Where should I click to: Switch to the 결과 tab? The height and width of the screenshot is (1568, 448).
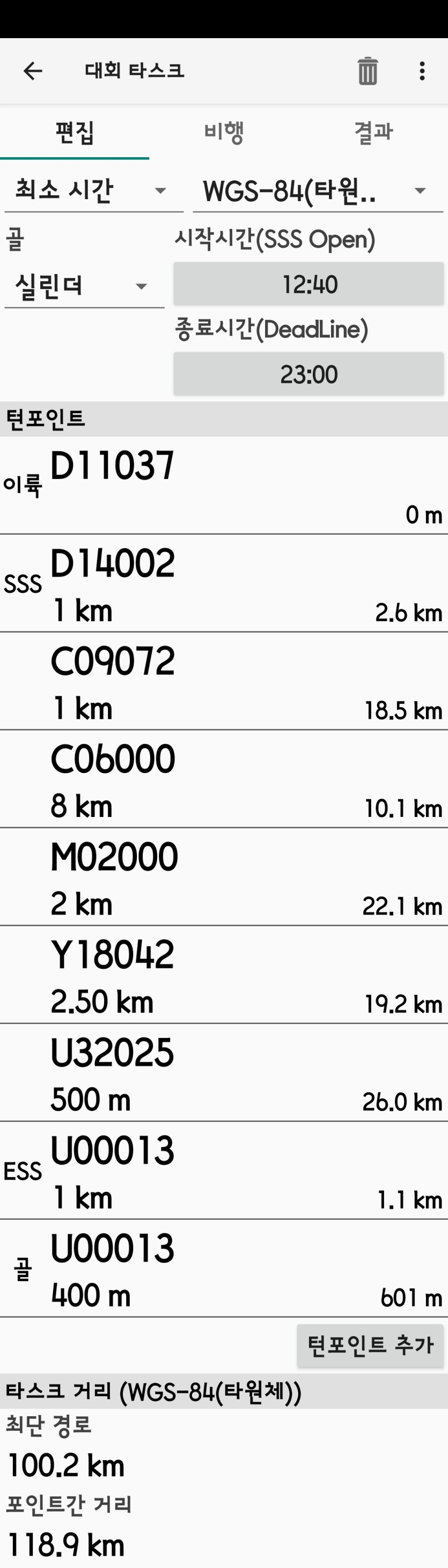373,132
